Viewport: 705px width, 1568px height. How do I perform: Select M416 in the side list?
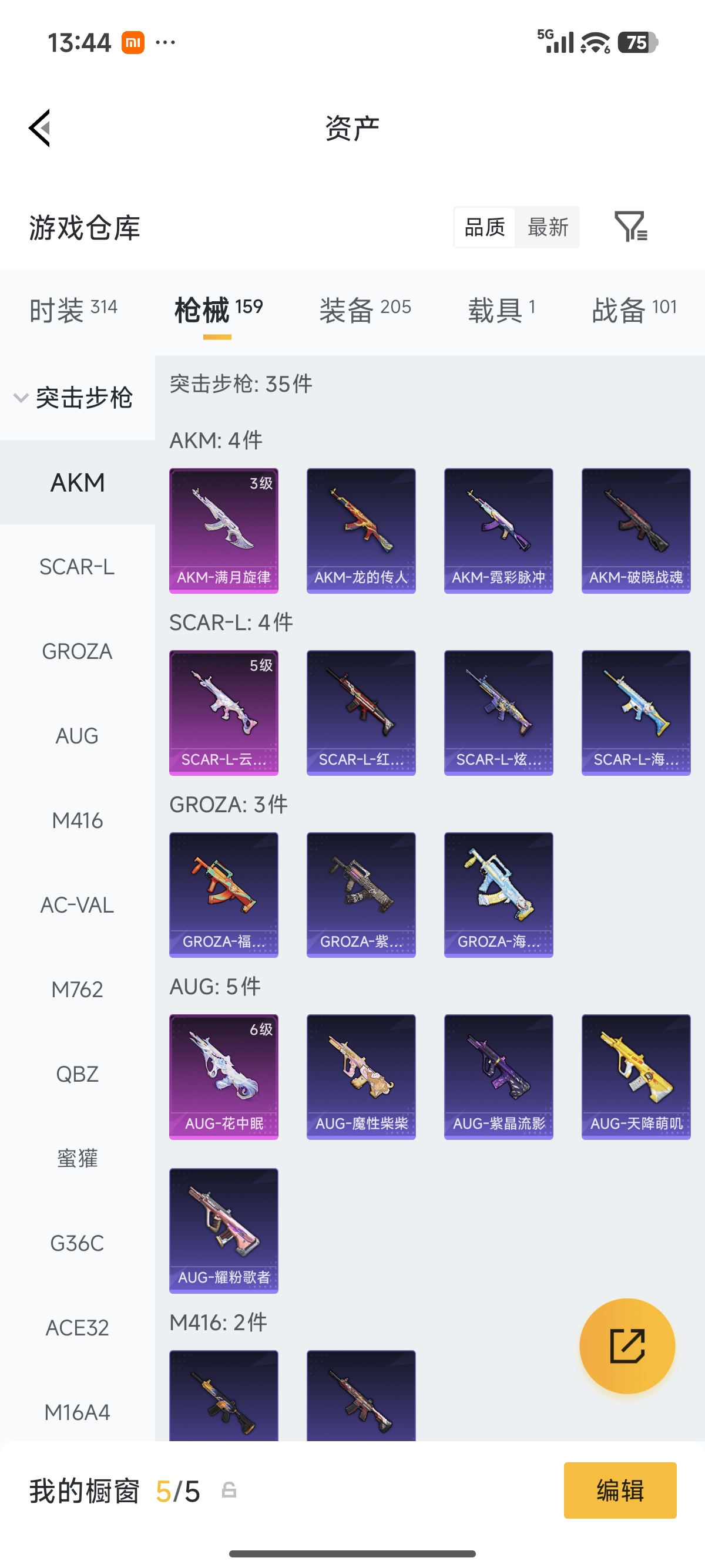click(78, 820)
